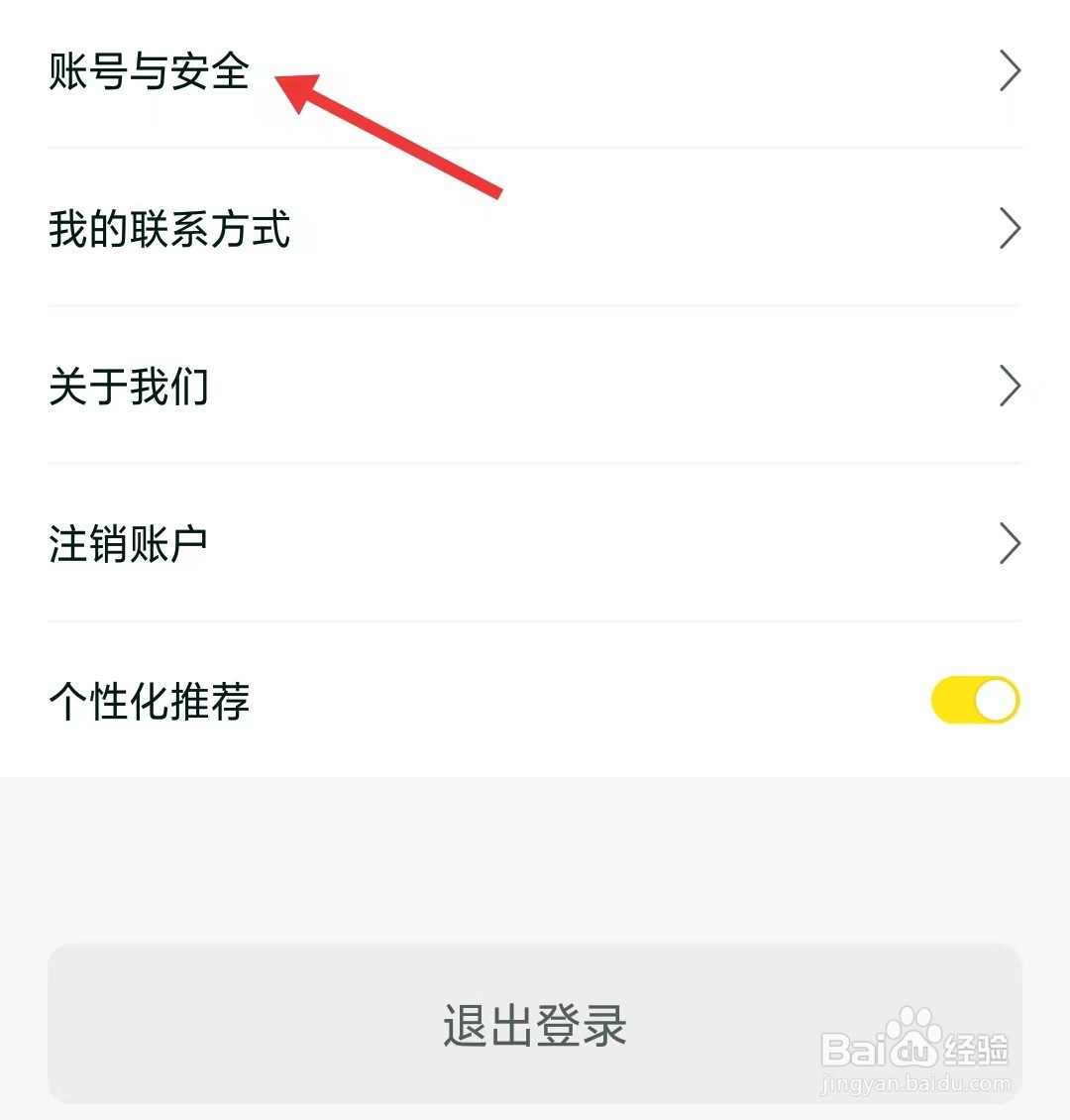
Task: Select the 账号与安全 row text
Action: [149, 71]
